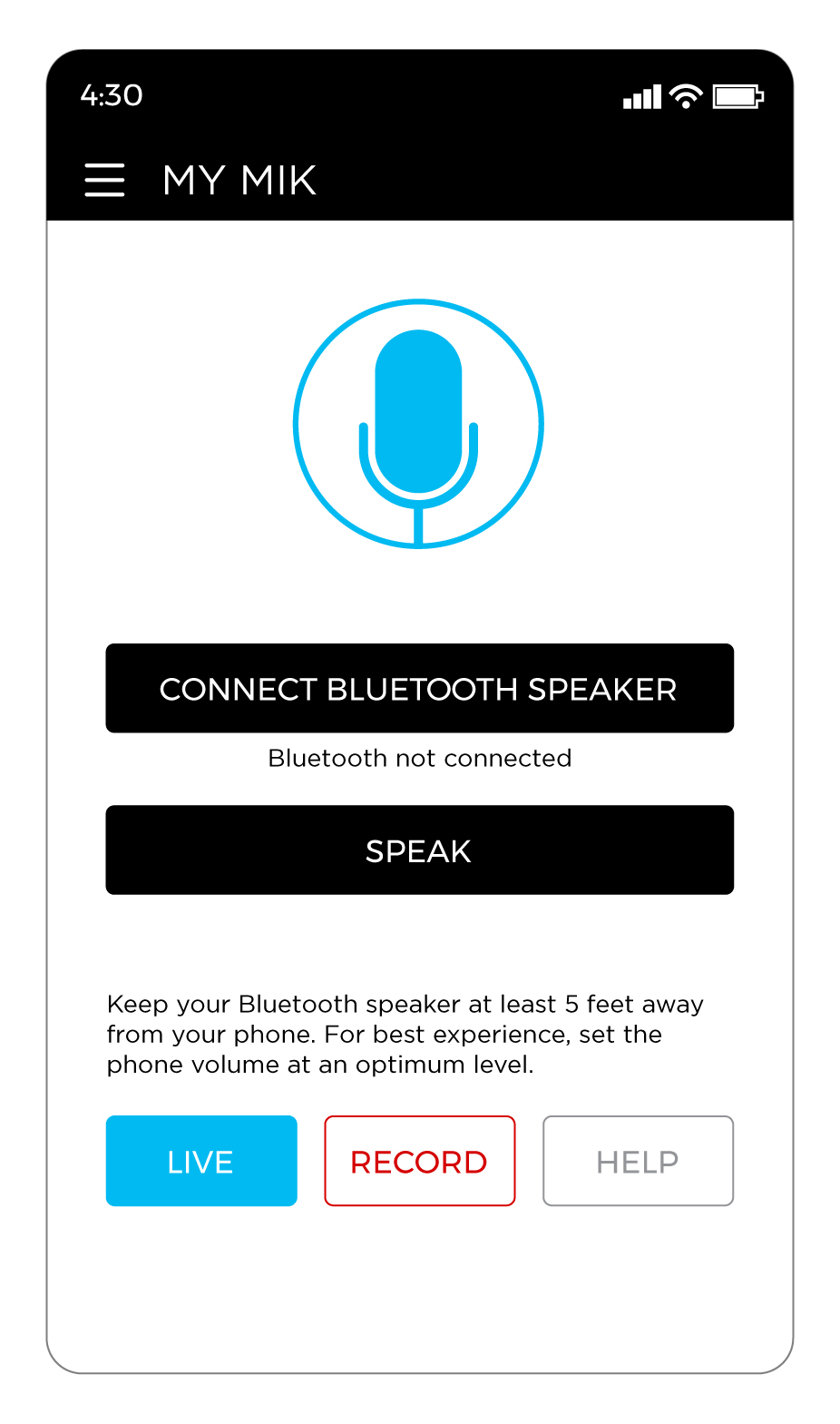Start a RECORD session

tap(419, 1161)
